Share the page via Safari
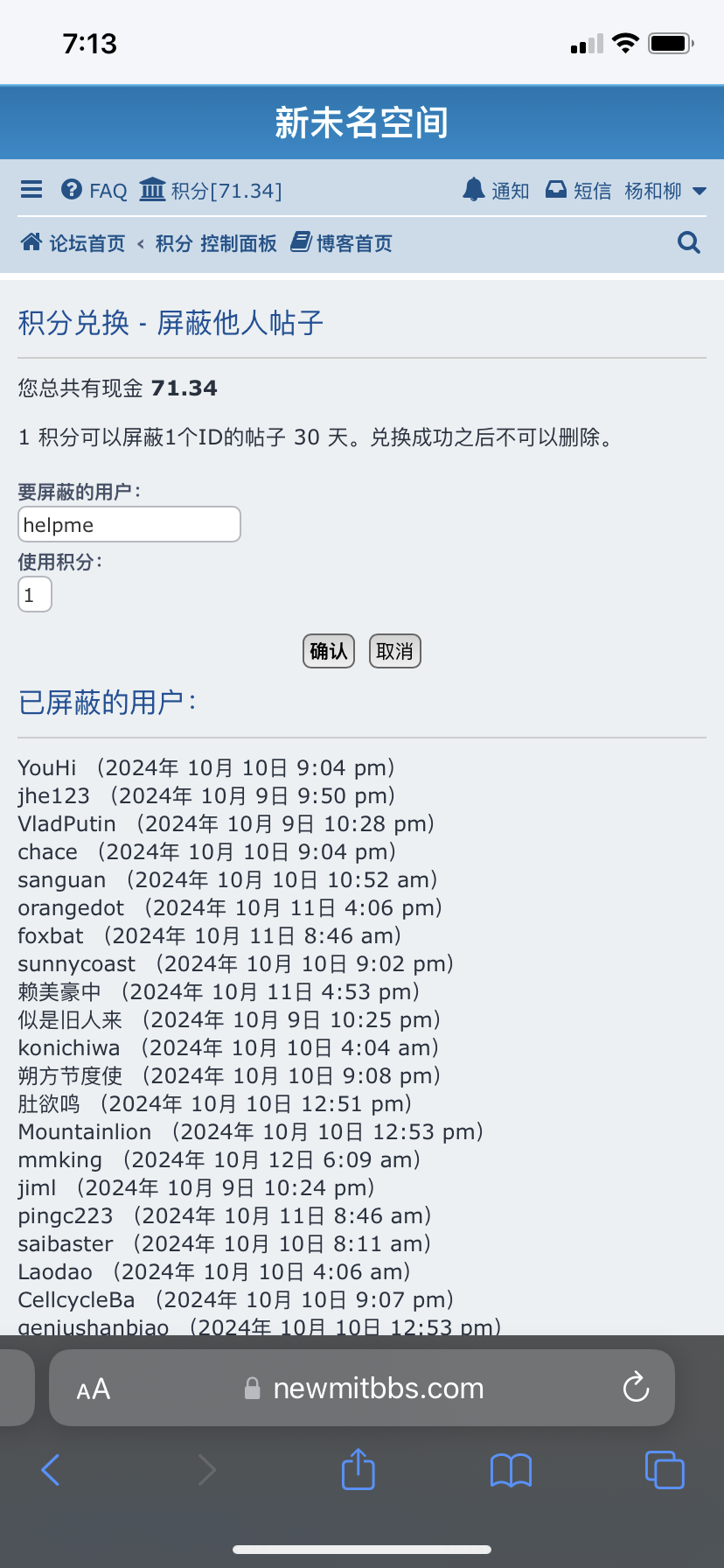The height and width of the screenshot is (1568, 724). [358, 1468]
